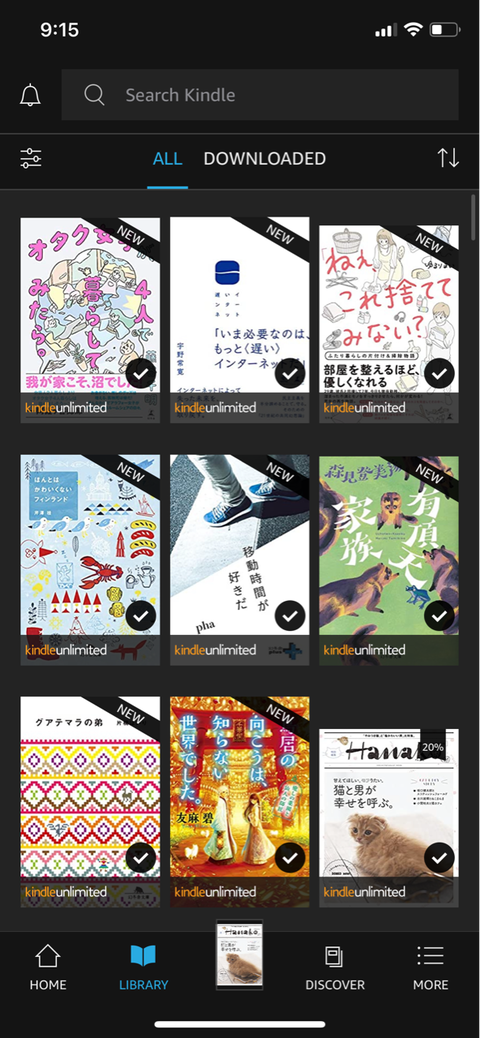Select the ALL tab
This screenshot has width=480, height=1038.
pyautogui.click(x=168, y=159)
